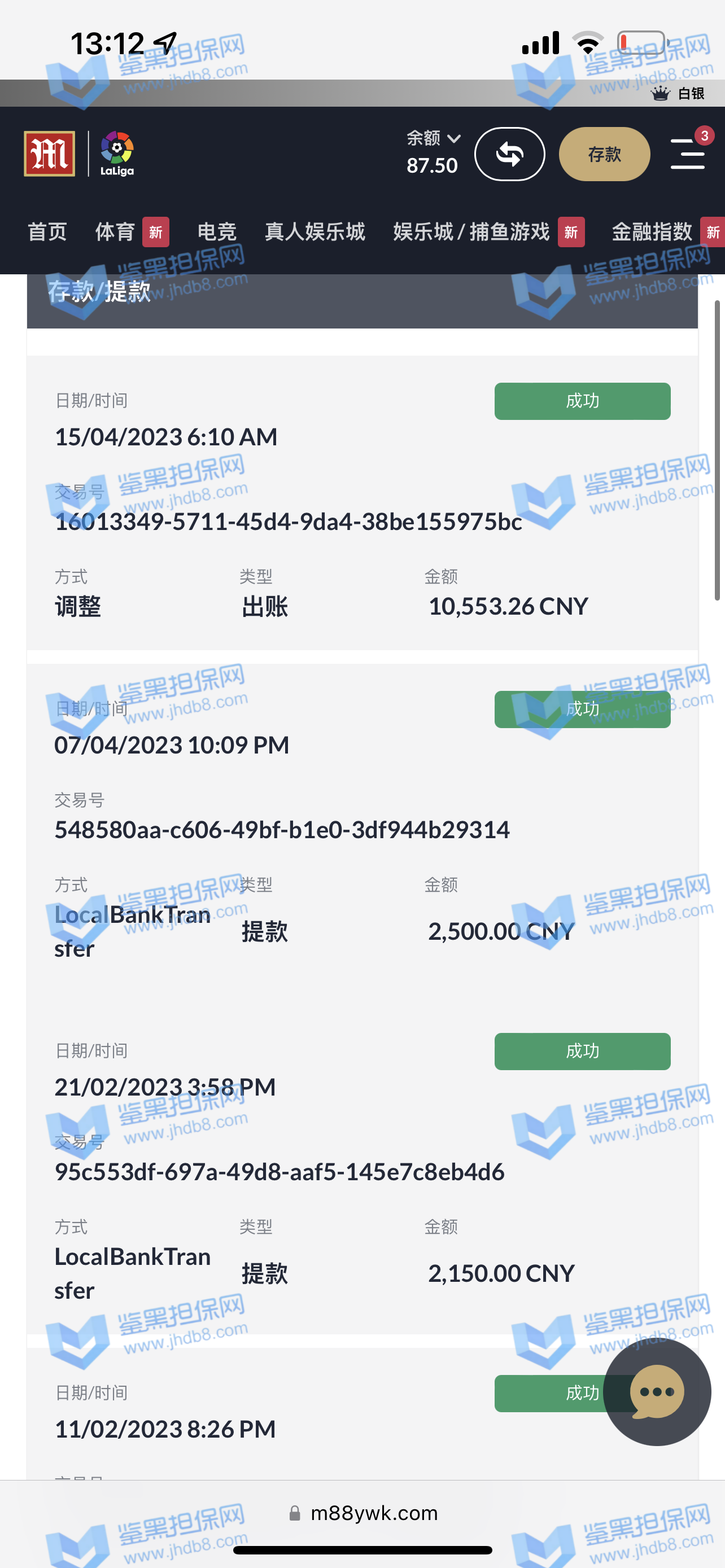Open the live chat bubble
This screenshot has width=725, height=1568.
(x=657, y=1391)
